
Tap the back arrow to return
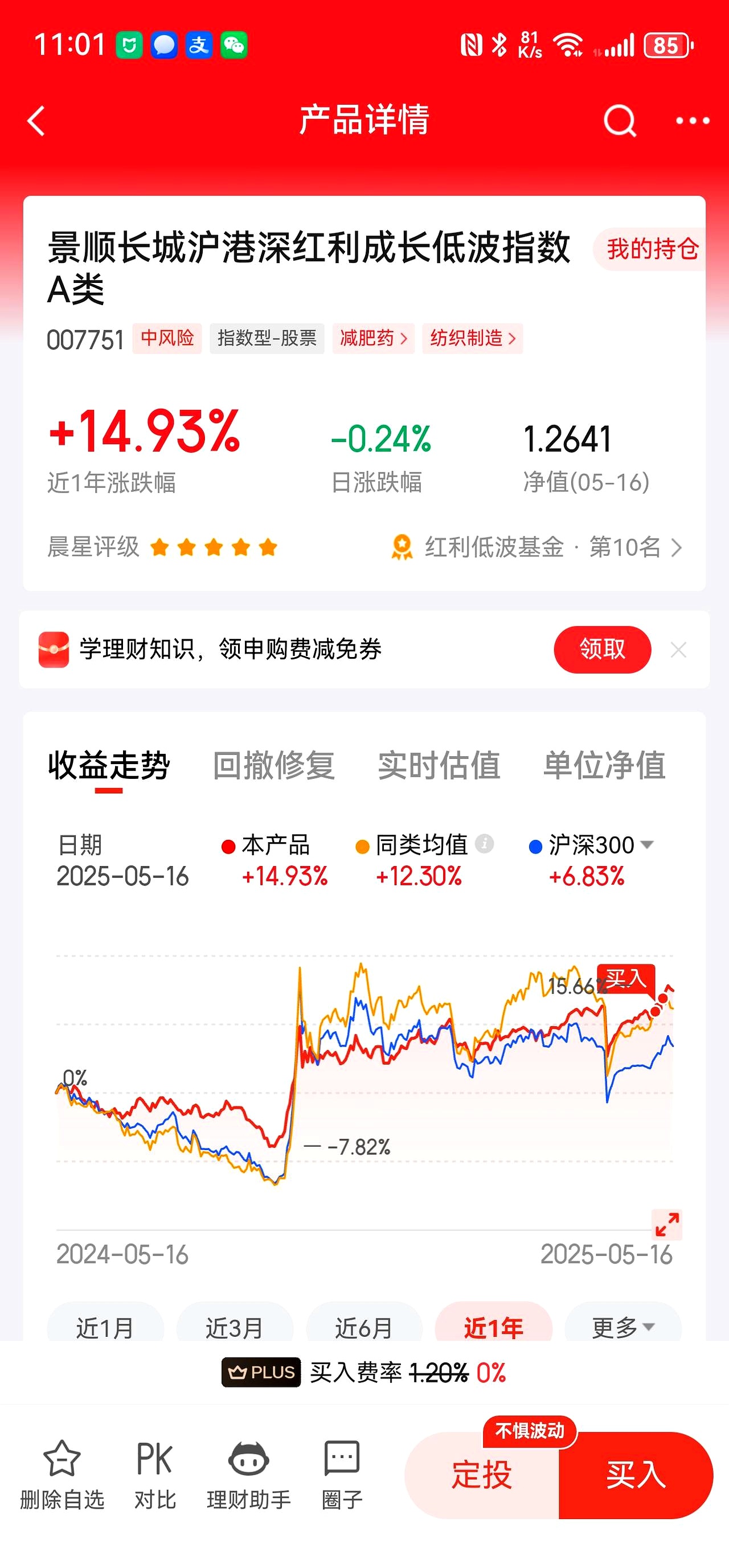point(35,121)
